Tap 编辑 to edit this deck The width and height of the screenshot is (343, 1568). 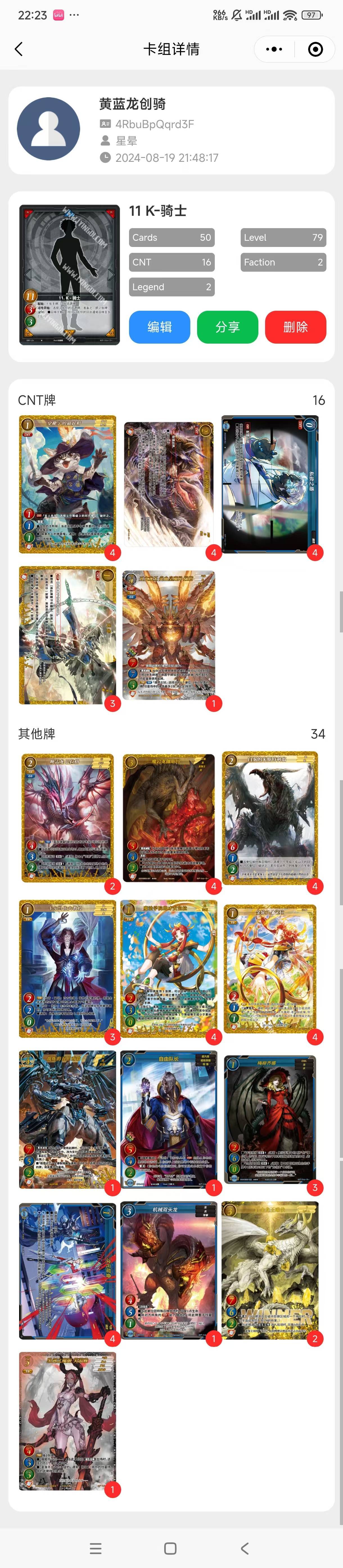click(159, 327)
